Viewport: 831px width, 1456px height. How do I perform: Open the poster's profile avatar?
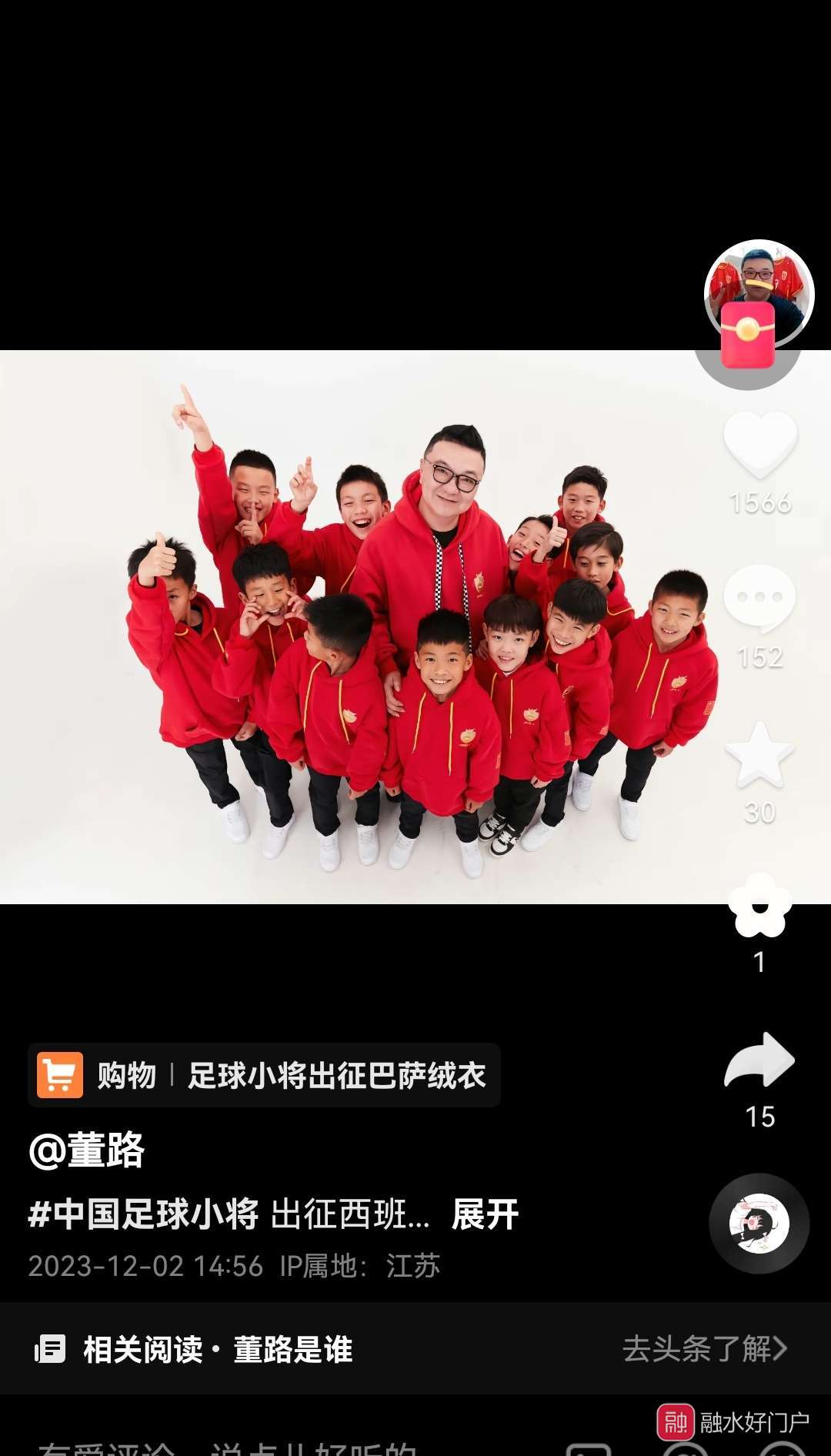759,292
